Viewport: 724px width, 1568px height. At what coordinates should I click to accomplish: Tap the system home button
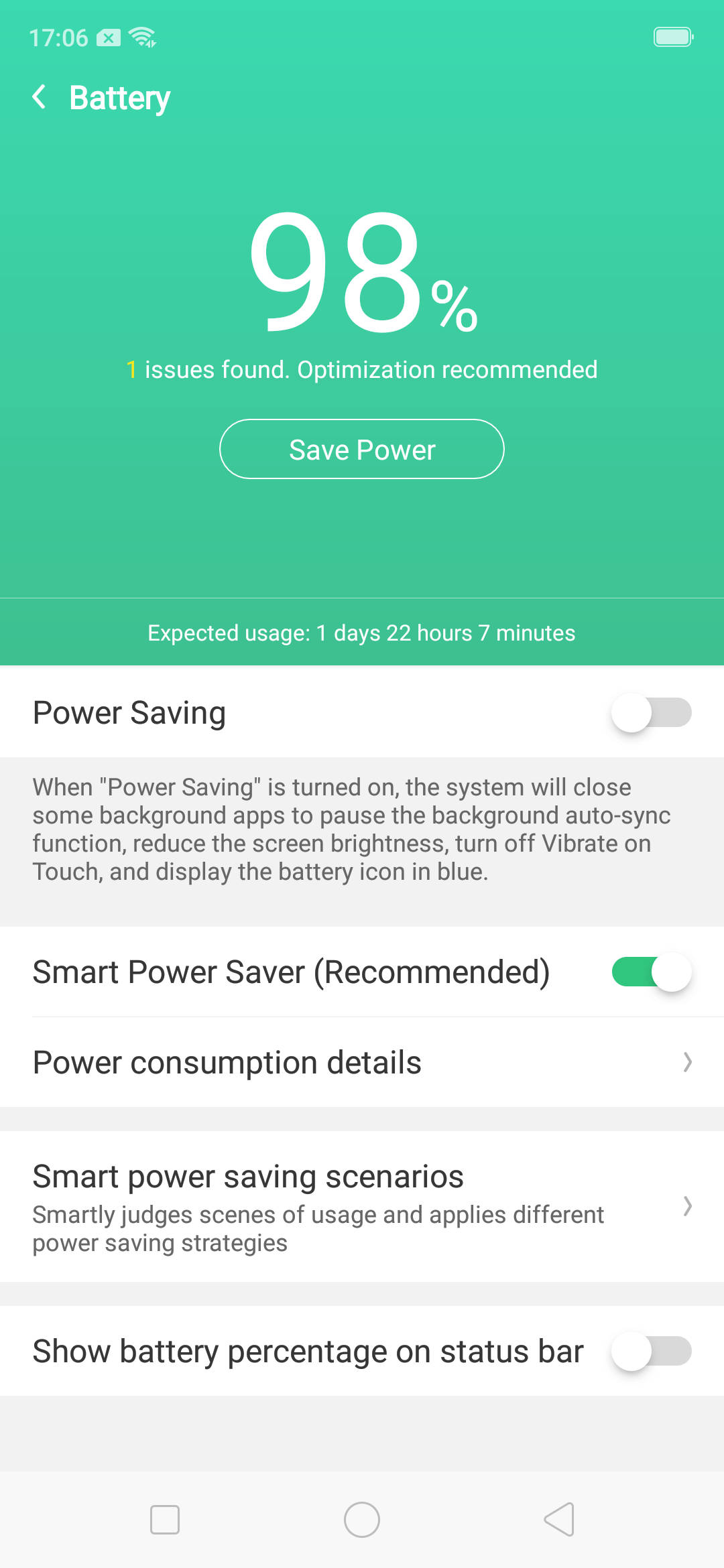point(362,1519)
